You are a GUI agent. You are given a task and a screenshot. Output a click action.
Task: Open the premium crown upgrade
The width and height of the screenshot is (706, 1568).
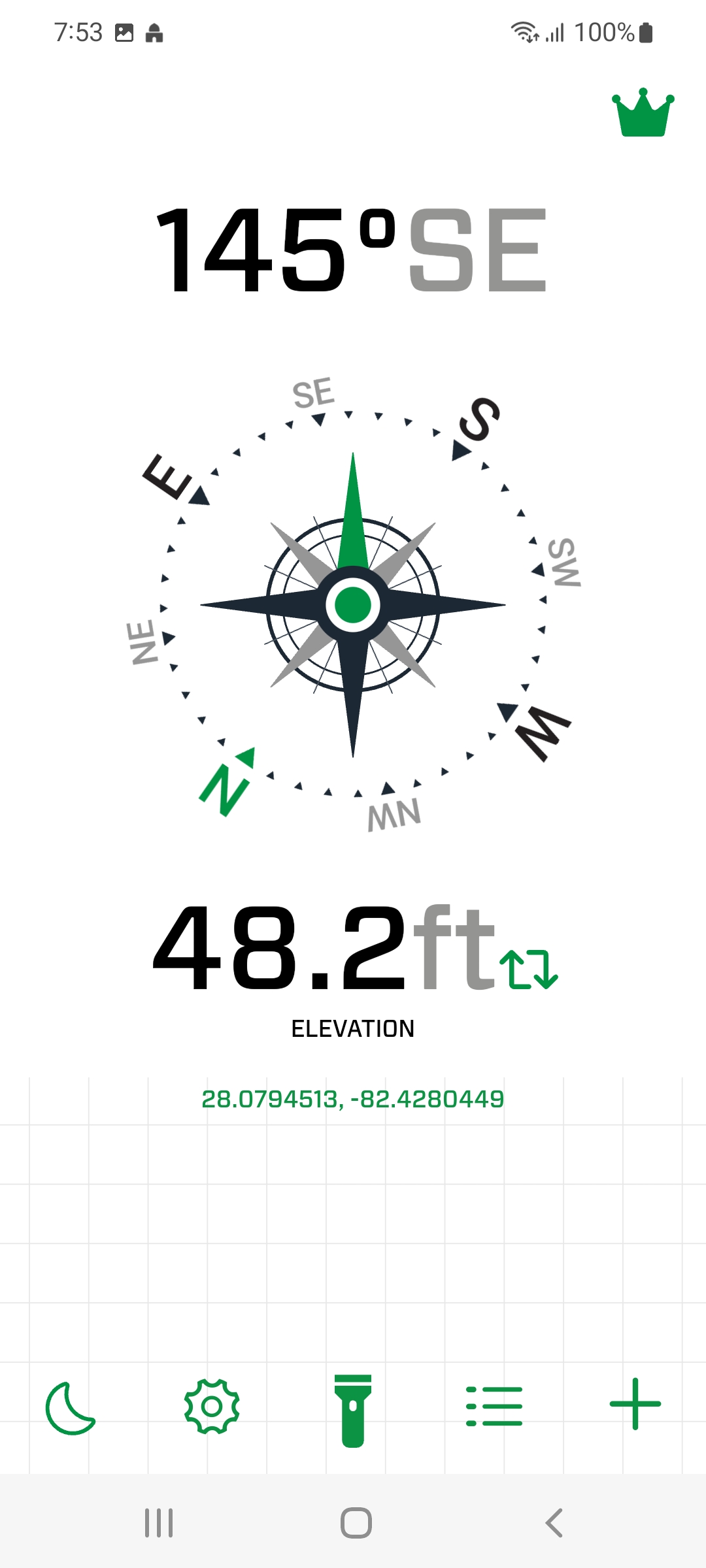(x=643, y=113)
